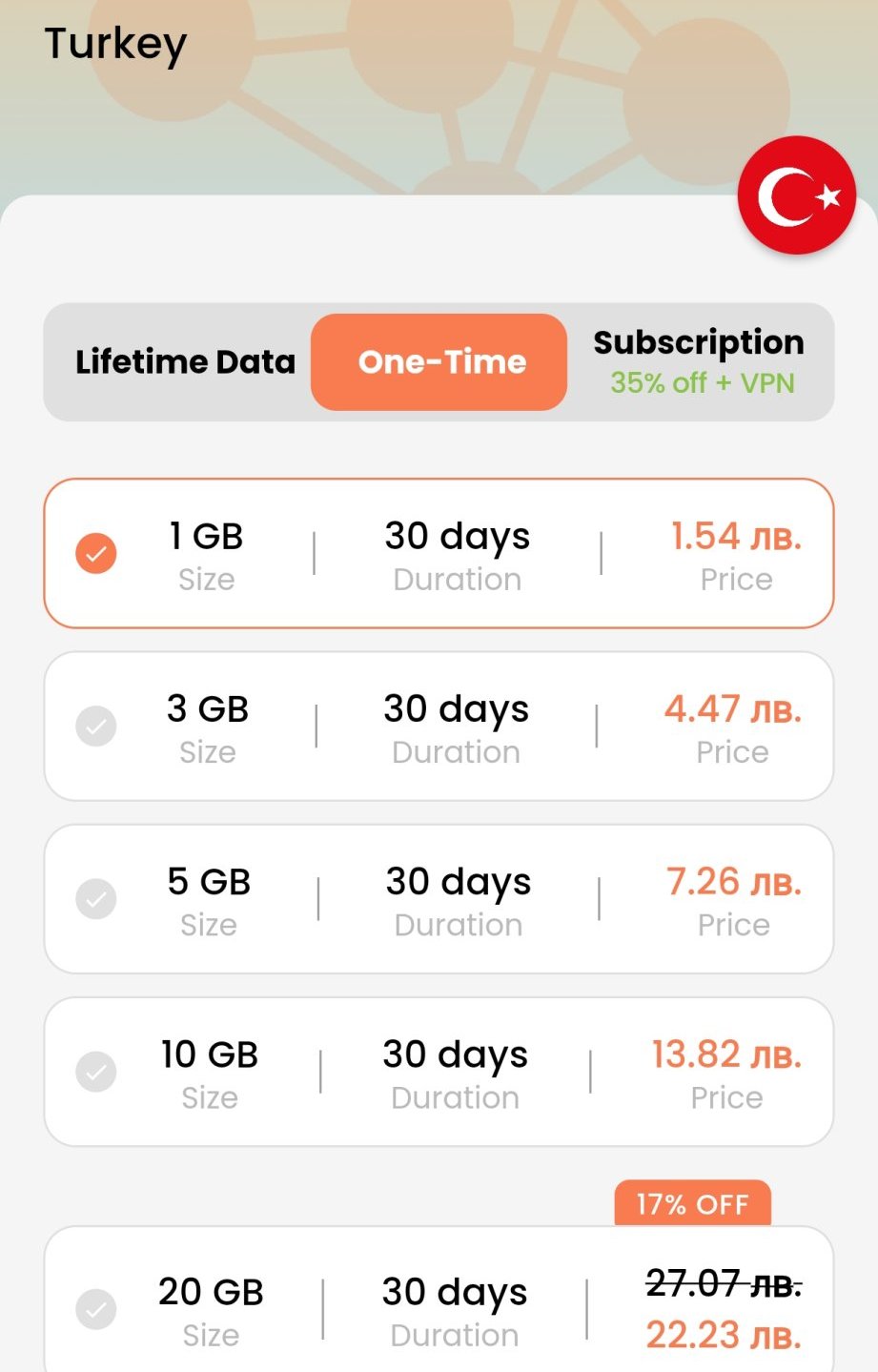Choose the 1 GB 30 days plan
The width and height of the screenshot is (878, 1372).
tap(439, 554)
